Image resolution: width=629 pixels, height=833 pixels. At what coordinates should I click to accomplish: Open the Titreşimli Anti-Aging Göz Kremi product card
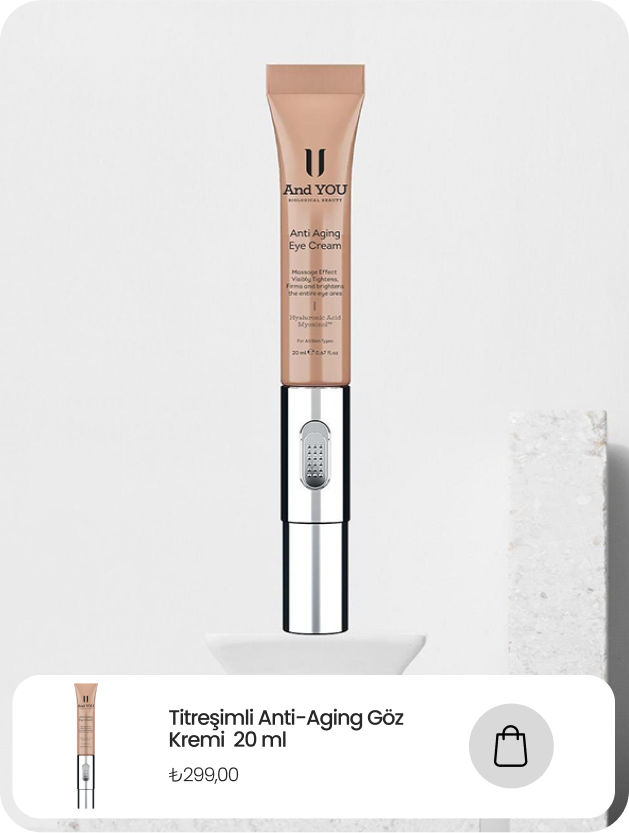point(286,729)
